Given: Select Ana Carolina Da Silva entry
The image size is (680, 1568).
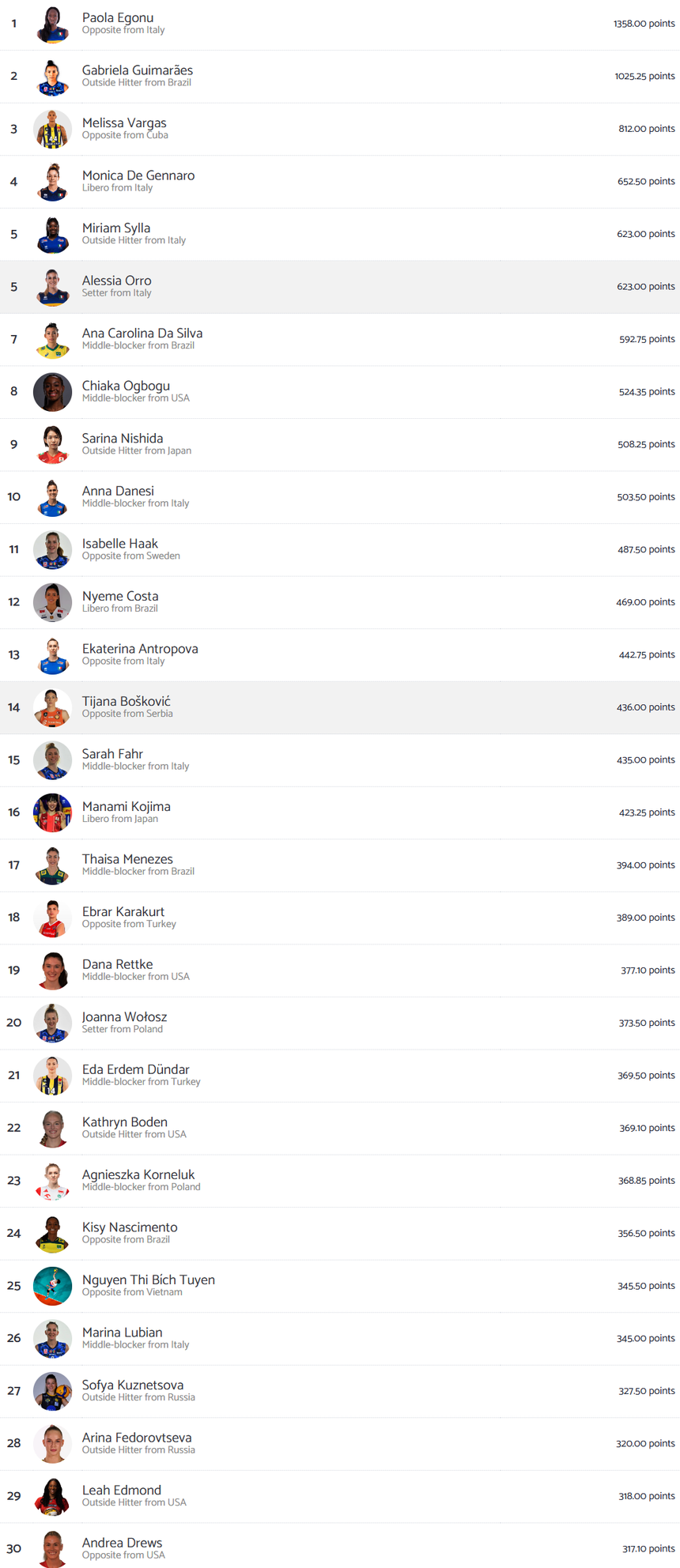Looking at the screenshot, I should [142, 334].
